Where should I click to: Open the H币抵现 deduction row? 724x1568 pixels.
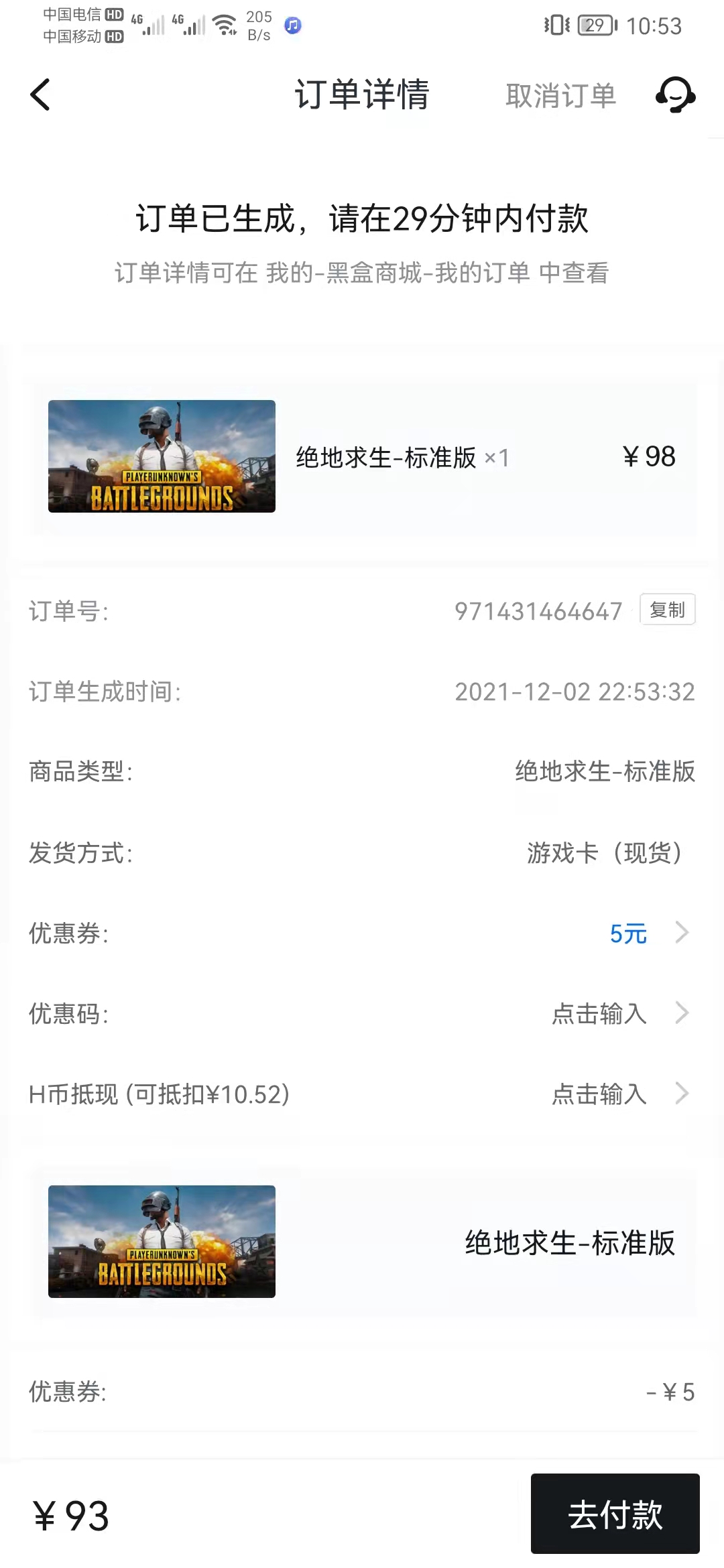[x=362, y=1094]
